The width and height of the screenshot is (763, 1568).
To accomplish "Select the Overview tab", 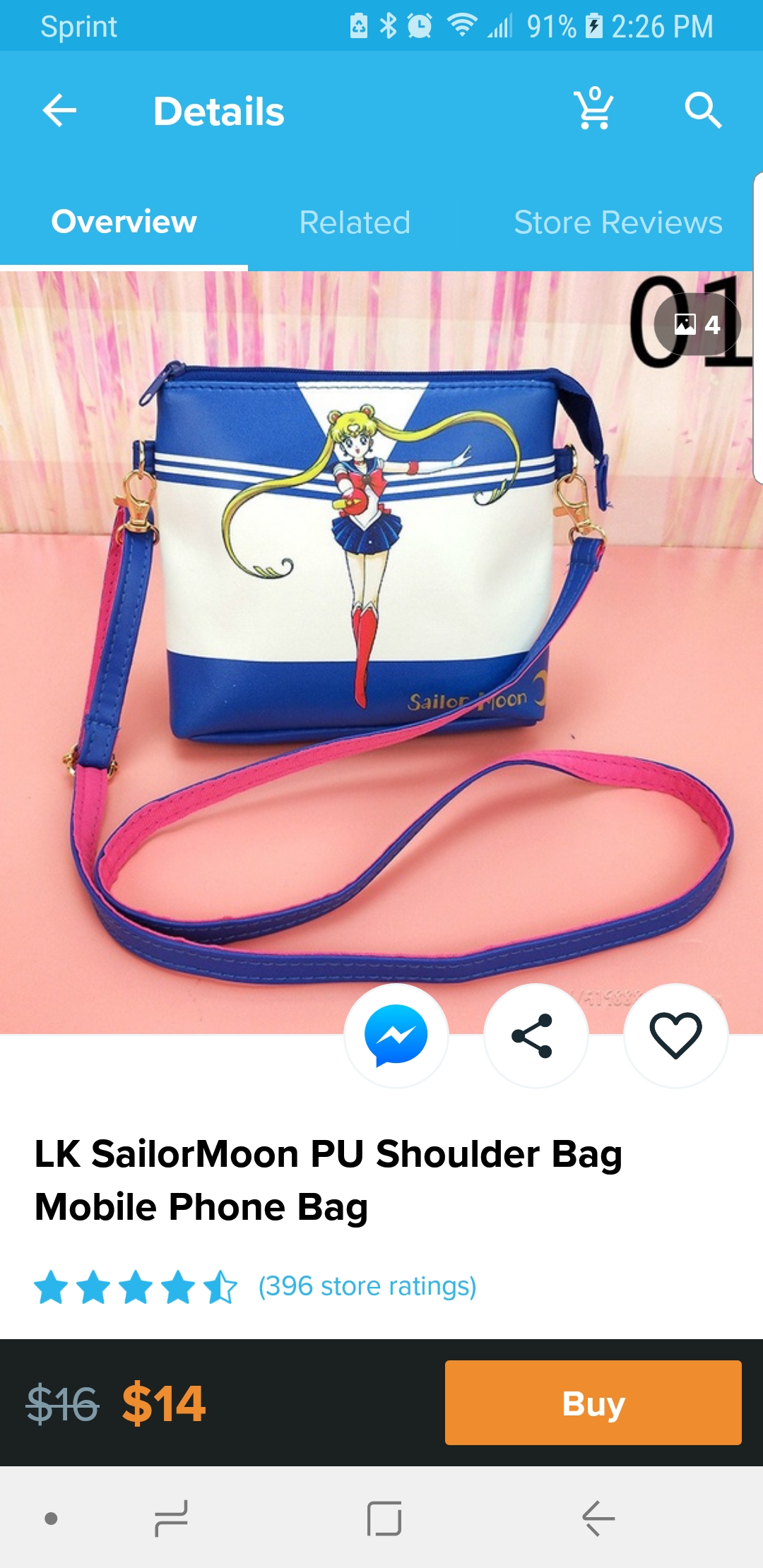I will click(124, 222).
